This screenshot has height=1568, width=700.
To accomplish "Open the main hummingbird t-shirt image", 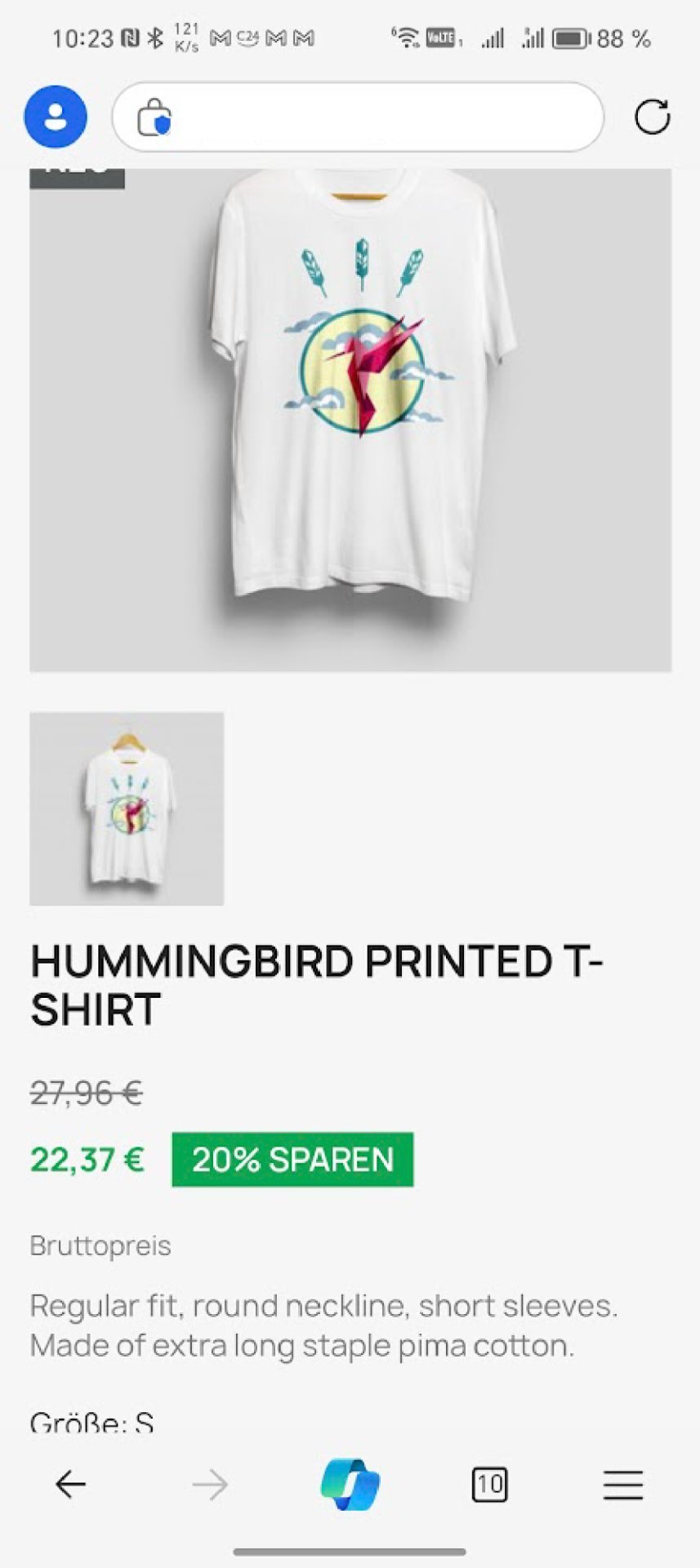I will click(350, 421).
